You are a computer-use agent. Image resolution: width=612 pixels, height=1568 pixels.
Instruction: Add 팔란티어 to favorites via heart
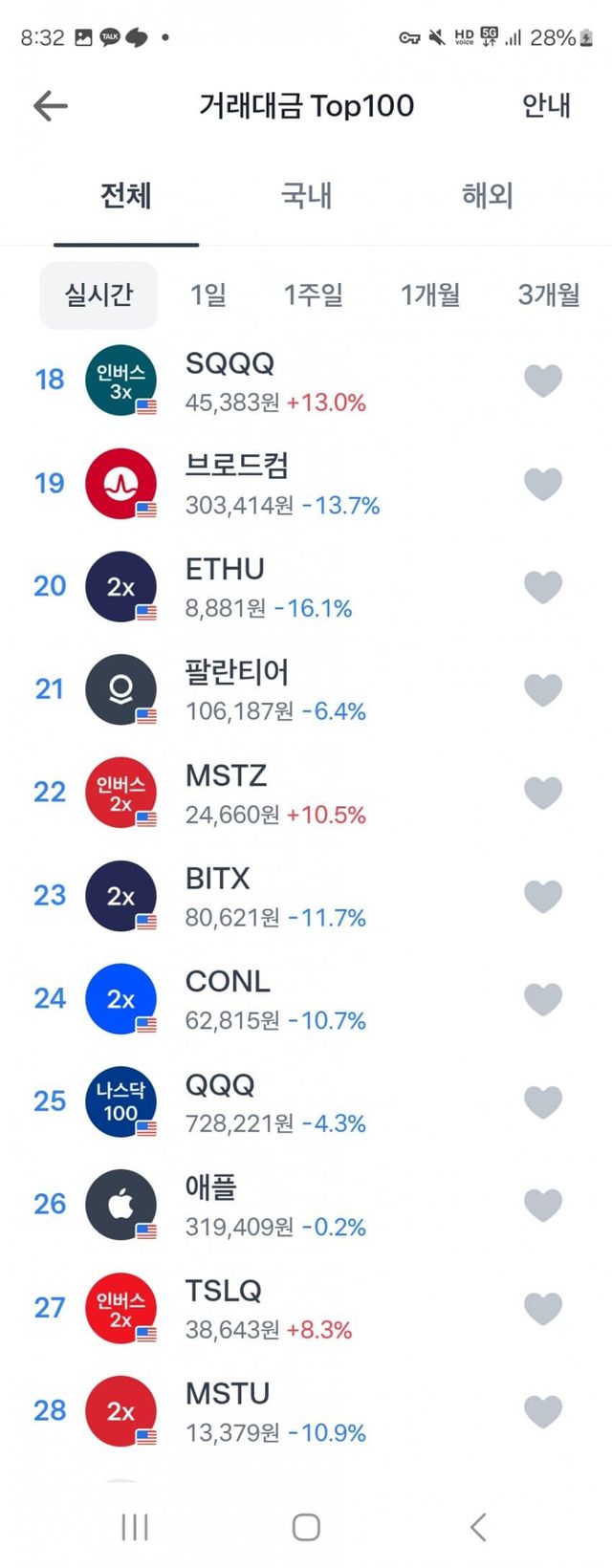point(543,689)
